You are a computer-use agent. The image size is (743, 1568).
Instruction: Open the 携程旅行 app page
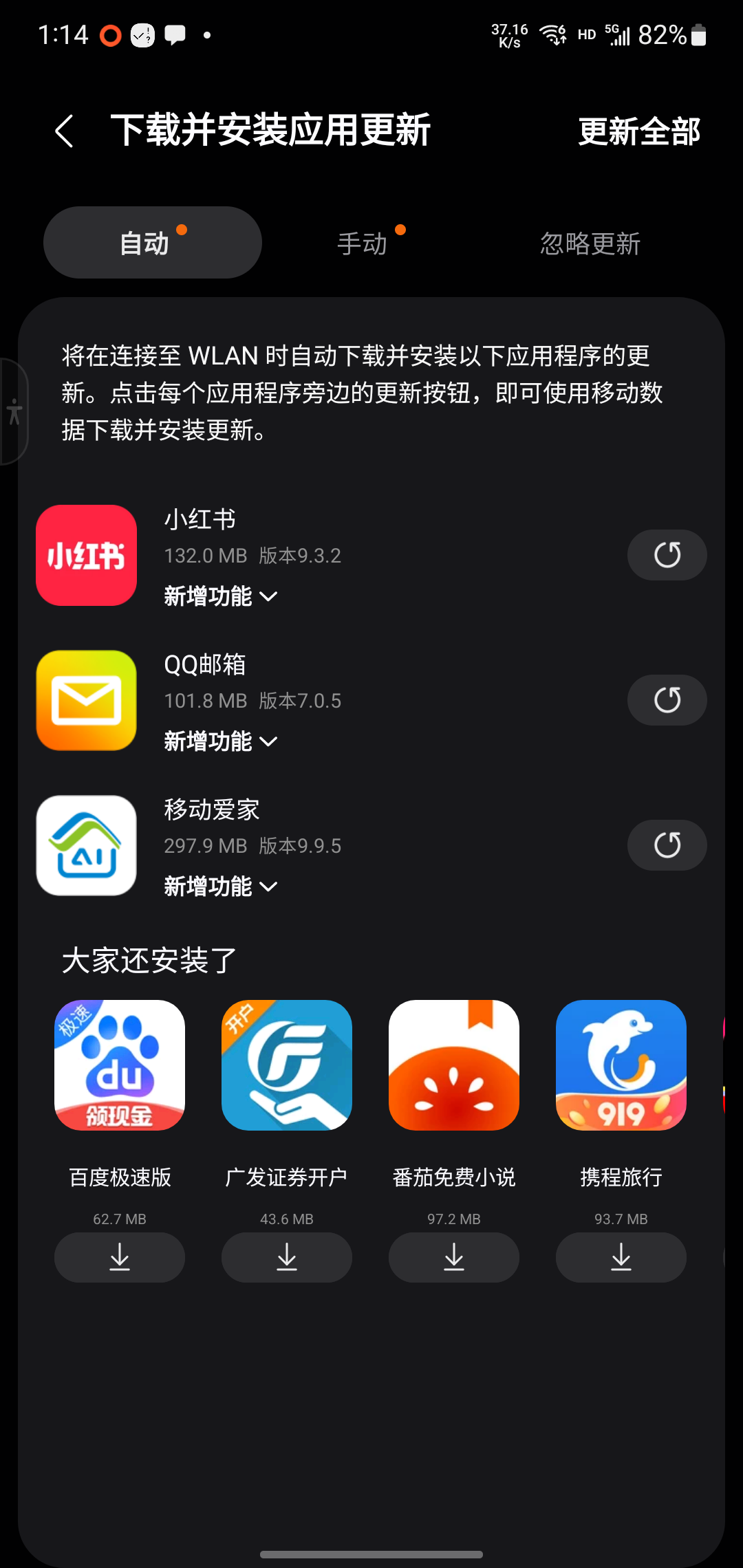[621, 1065]
